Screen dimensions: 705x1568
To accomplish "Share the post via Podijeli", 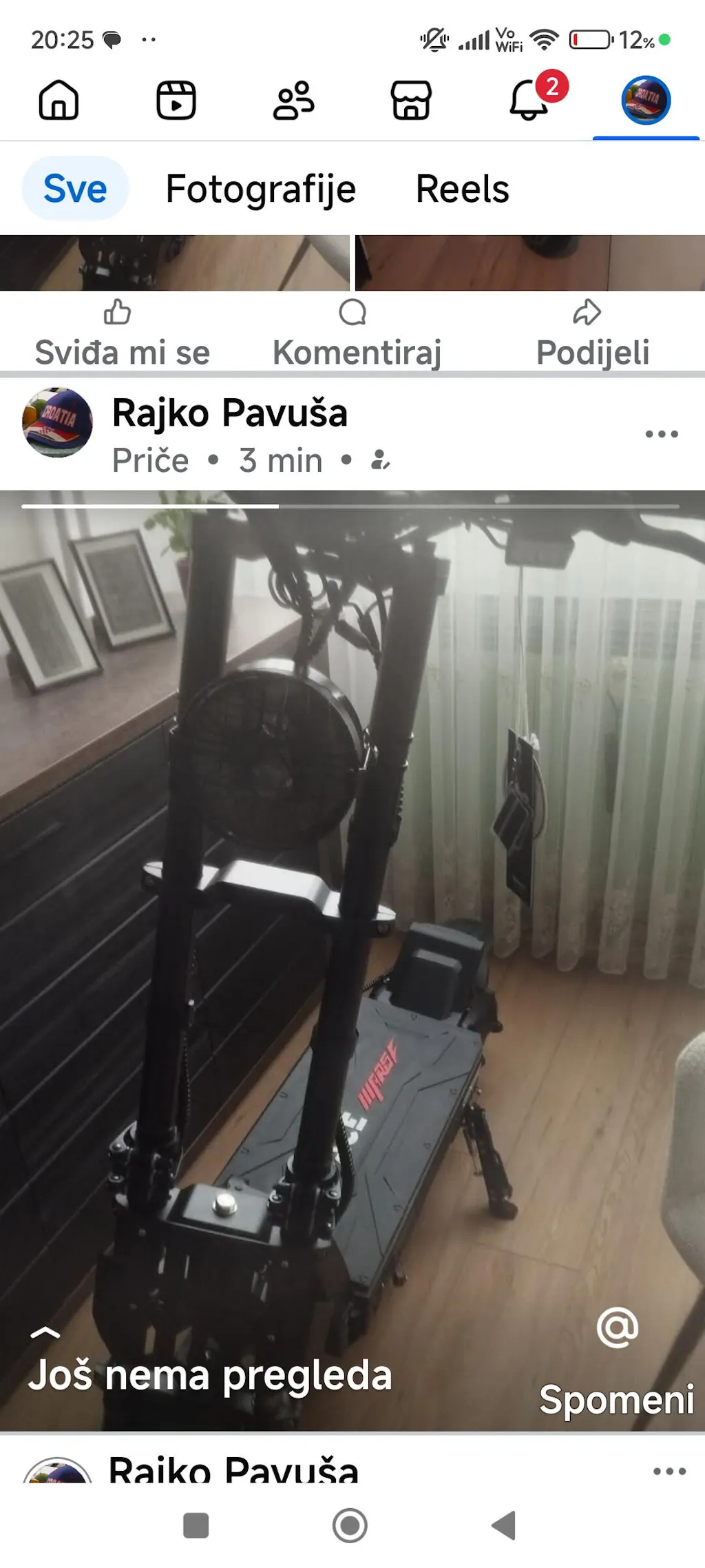I will [x=592, y=335].
